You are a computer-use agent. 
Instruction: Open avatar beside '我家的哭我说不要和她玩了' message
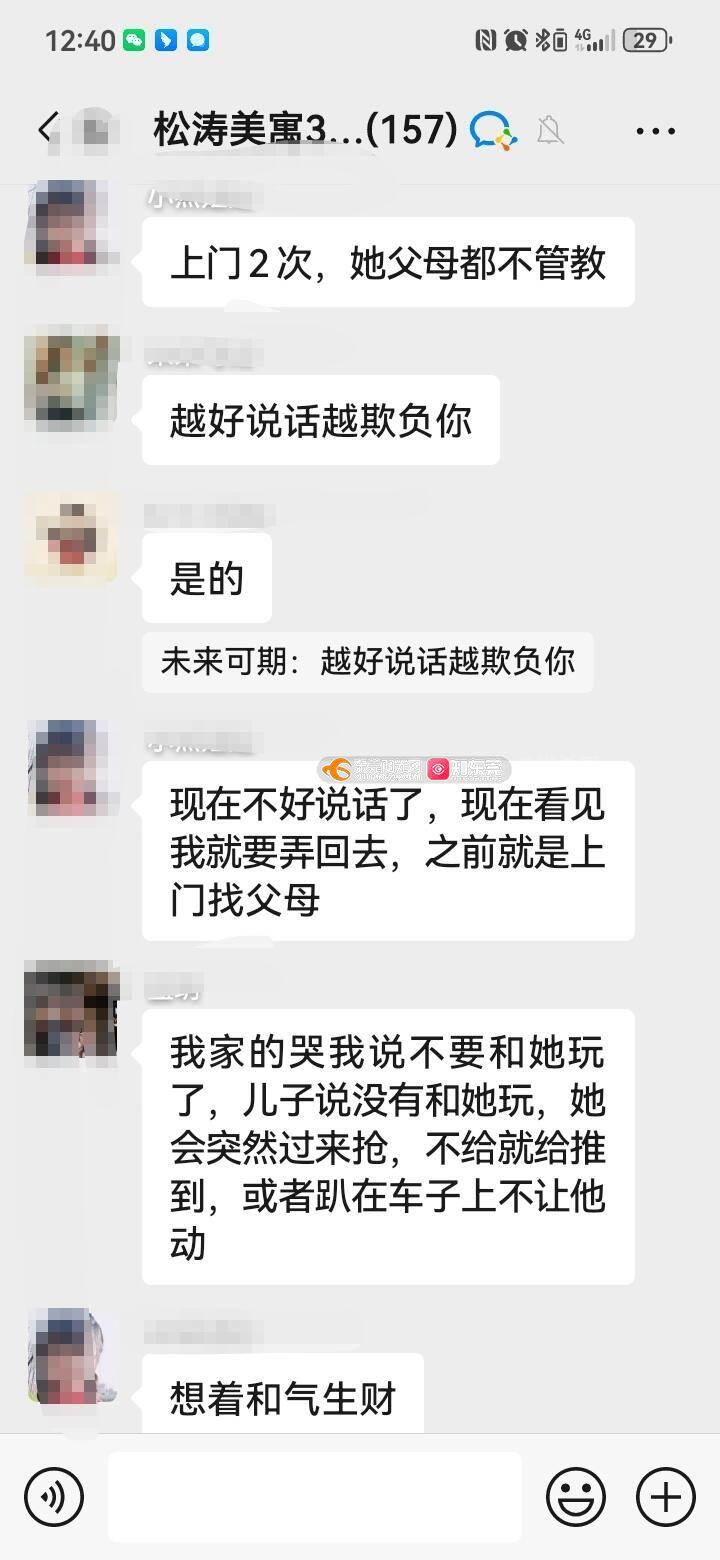[71, 1010]
